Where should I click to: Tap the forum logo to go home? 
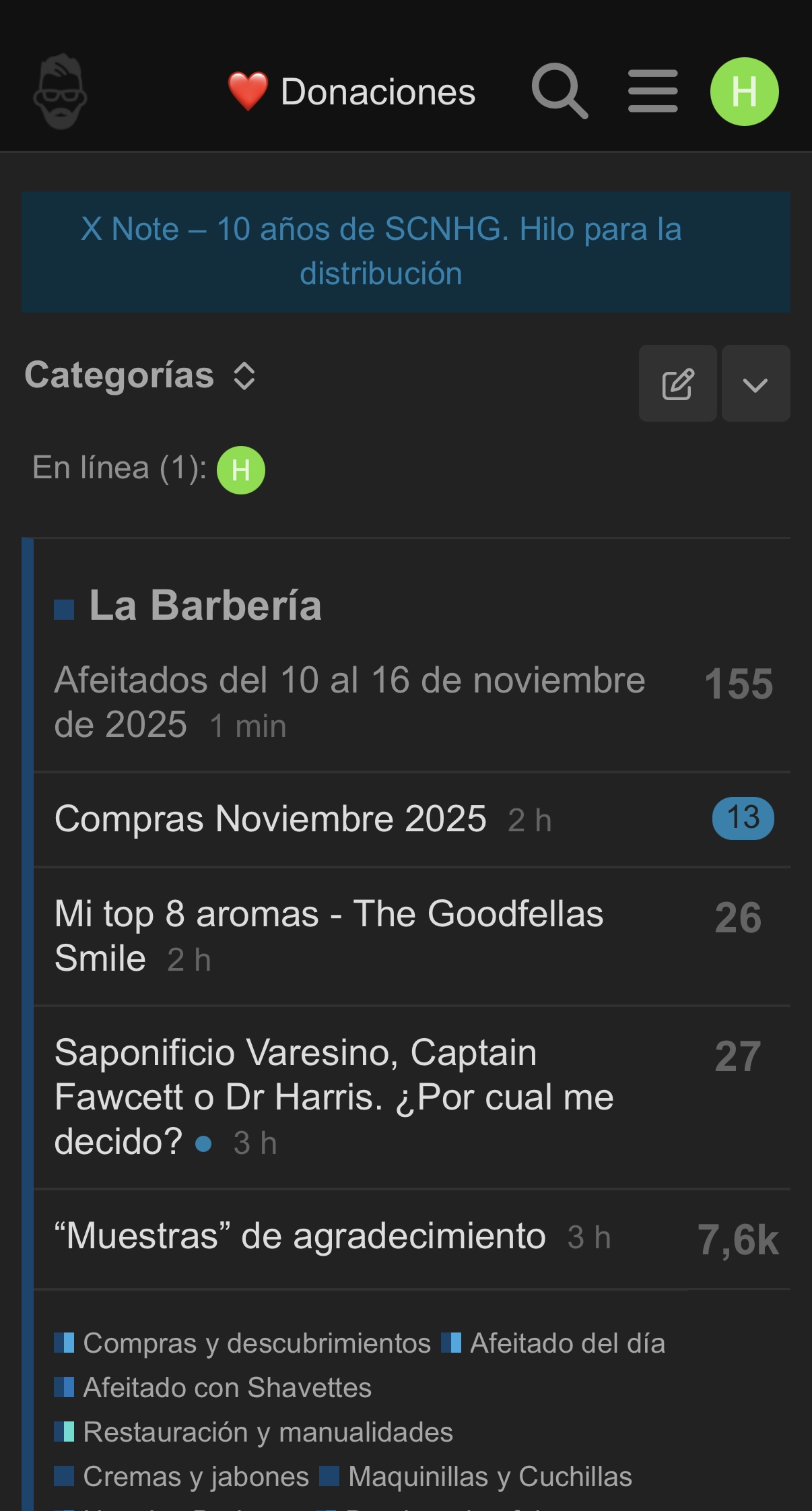[x=60, y=92]
